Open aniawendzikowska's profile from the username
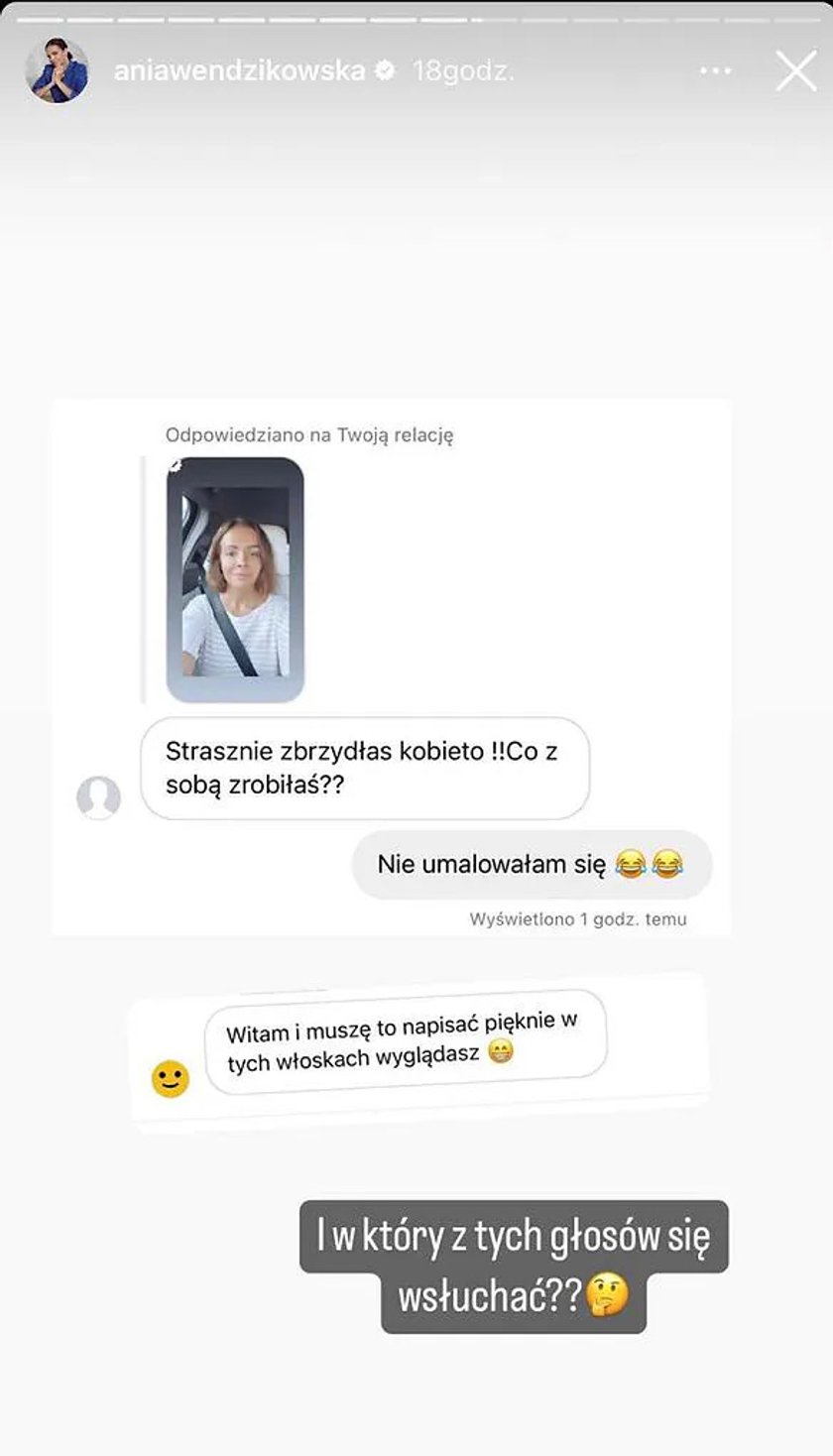Screen dimensions: 833x1456 coord(240,71)
